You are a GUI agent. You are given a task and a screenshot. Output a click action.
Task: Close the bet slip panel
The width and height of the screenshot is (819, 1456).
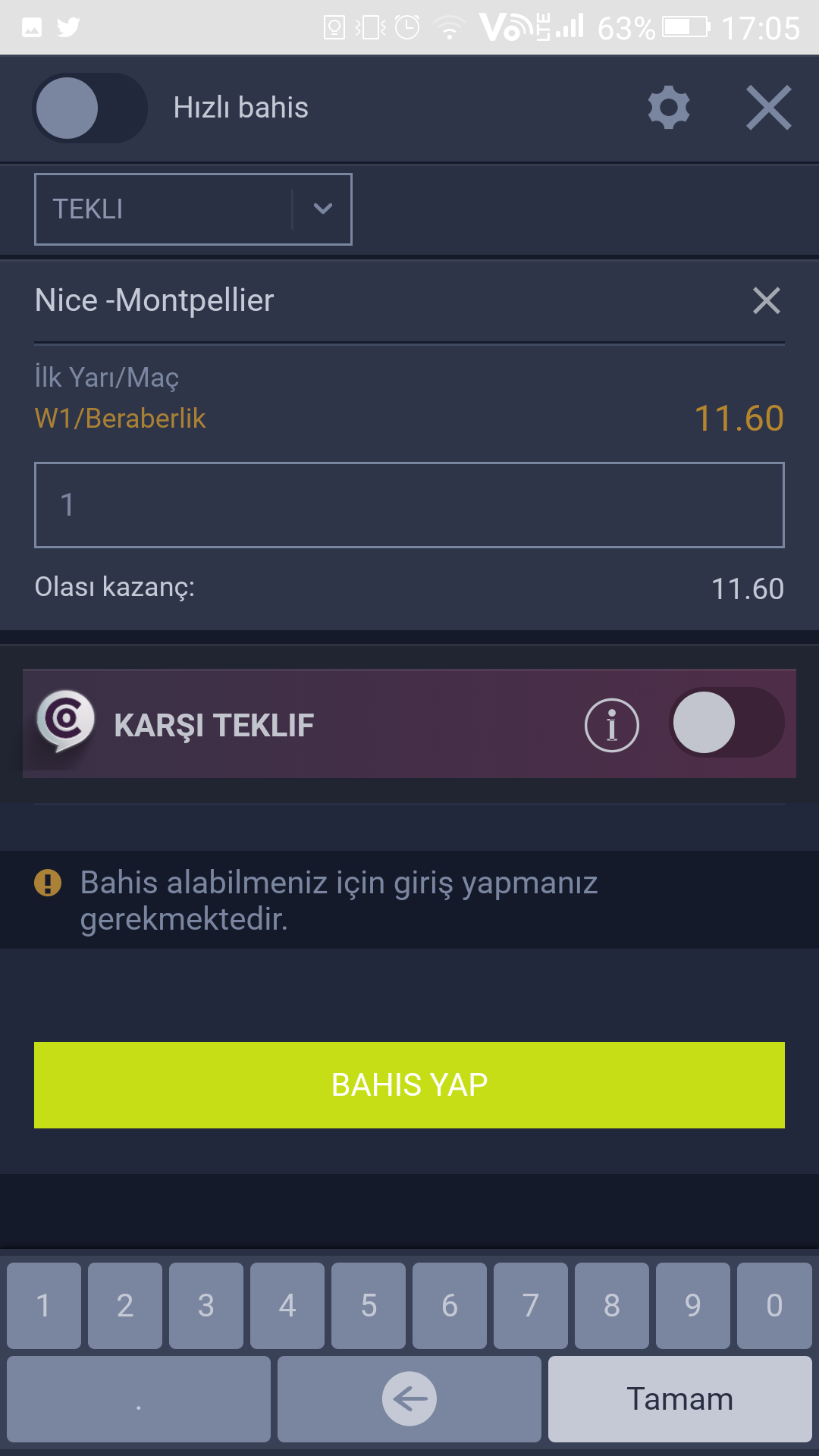(x=769, y=108)
